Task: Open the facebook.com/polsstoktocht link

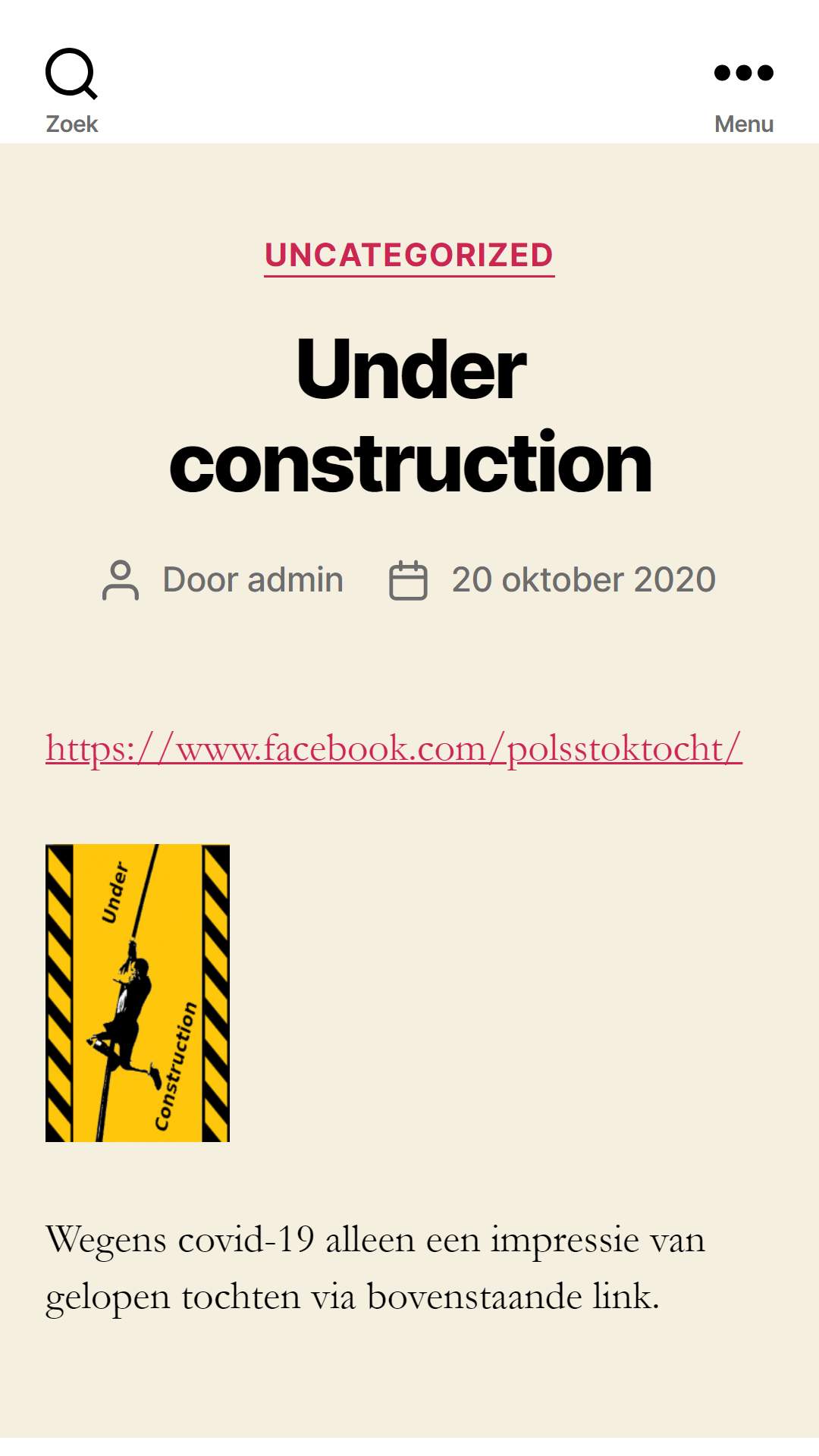Action: [x=394, y=749]
